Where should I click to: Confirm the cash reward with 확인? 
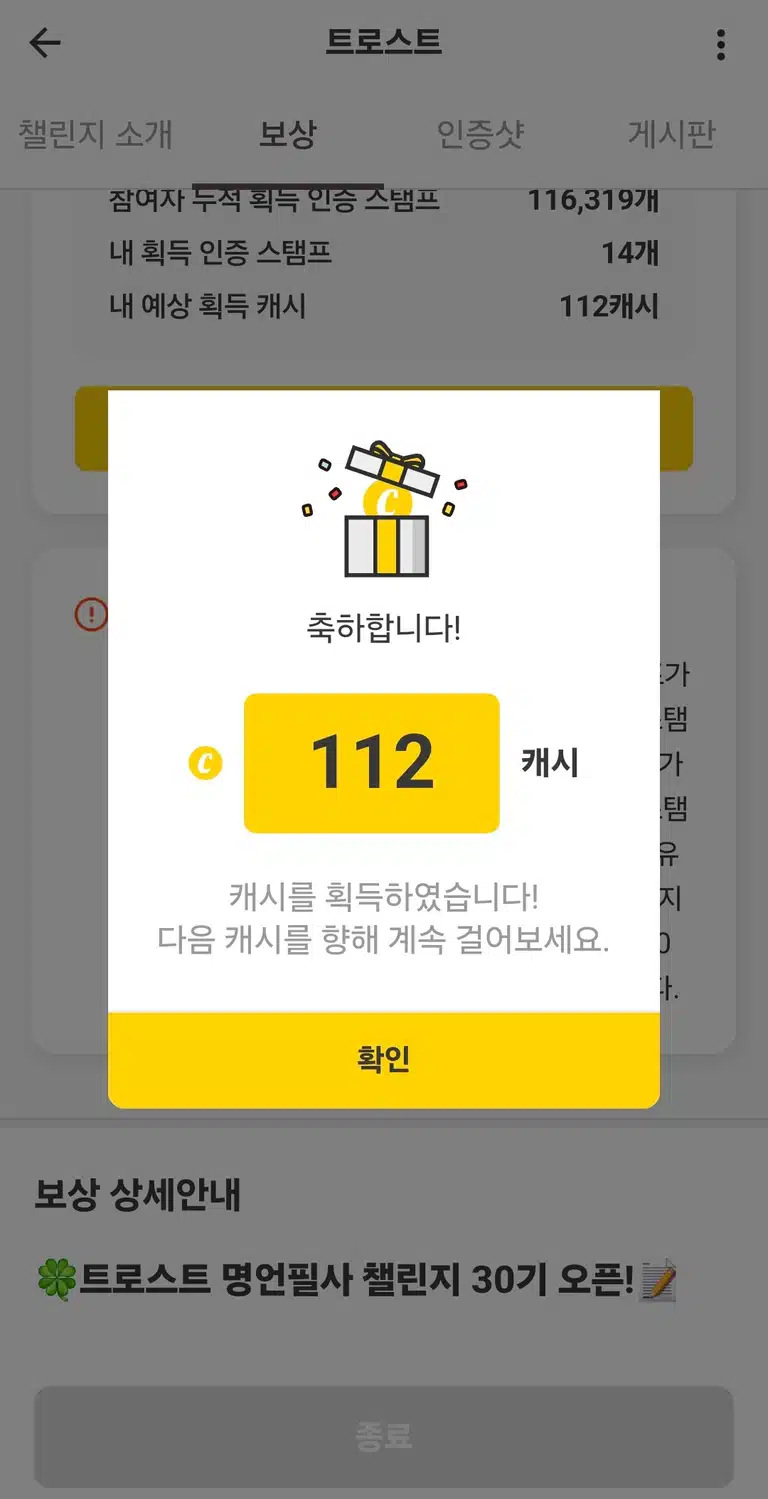click(x=384, y=1059)
